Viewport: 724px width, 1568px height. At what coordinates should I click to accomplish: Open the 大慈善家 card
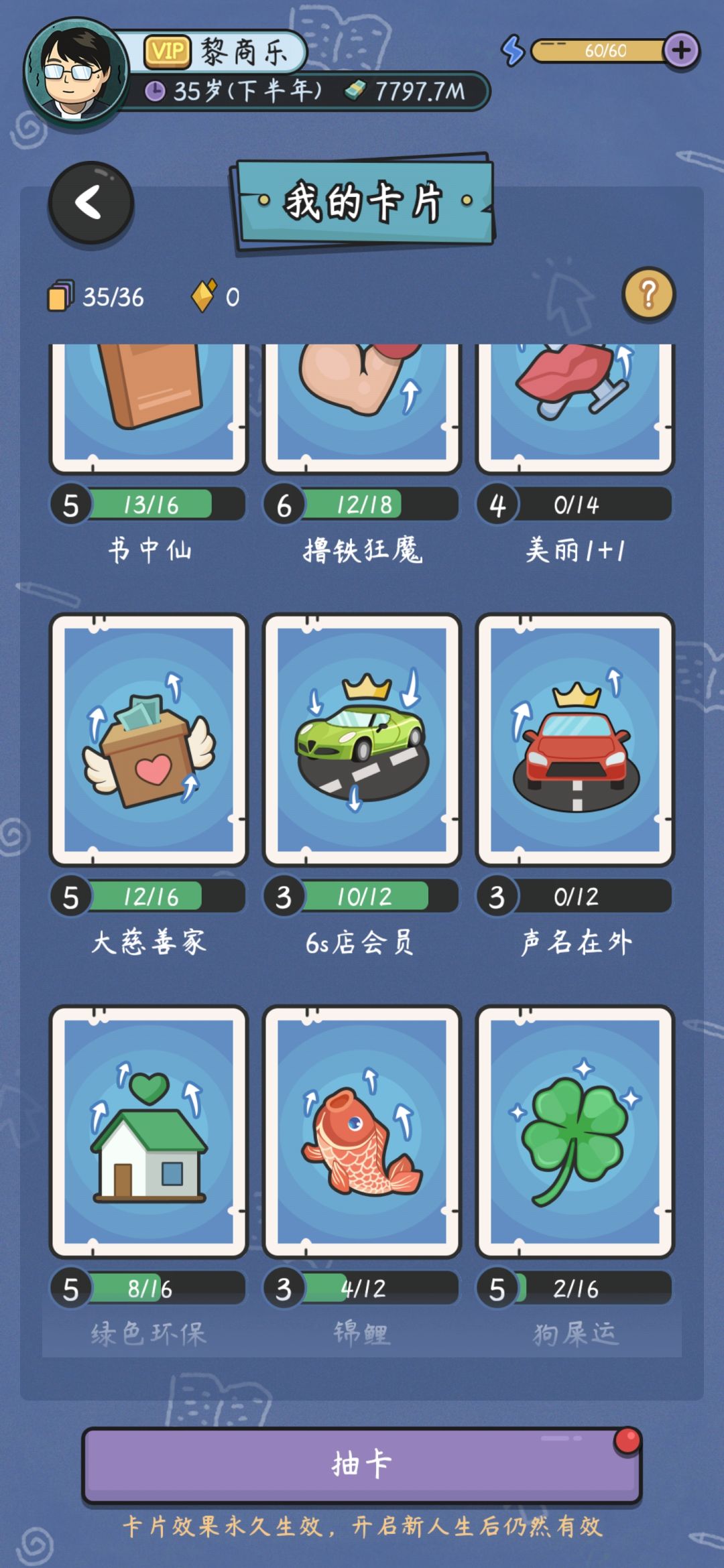click(149, 739)
